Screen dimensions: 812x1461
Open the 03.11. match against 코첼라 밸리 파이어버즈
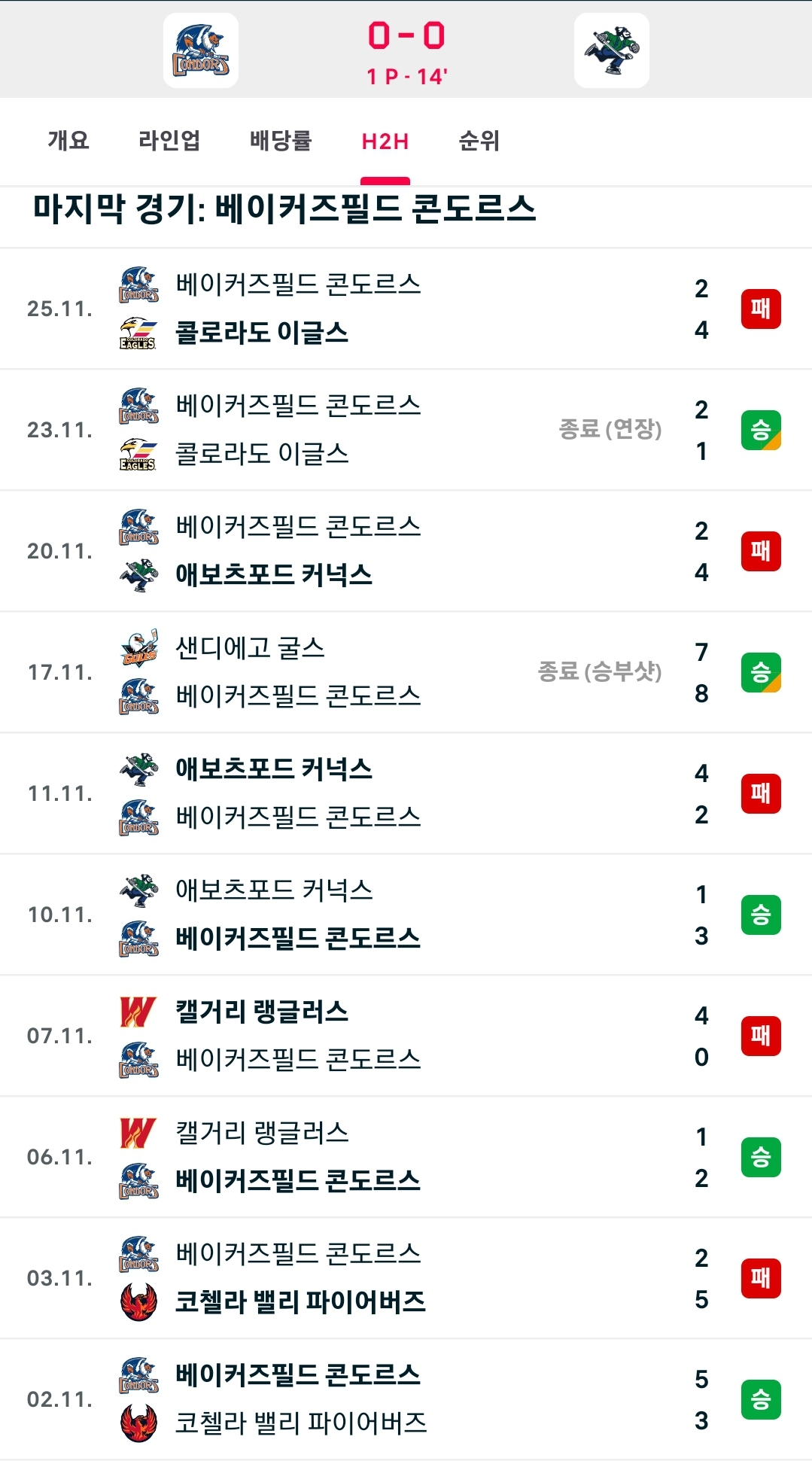point(406,1278)
